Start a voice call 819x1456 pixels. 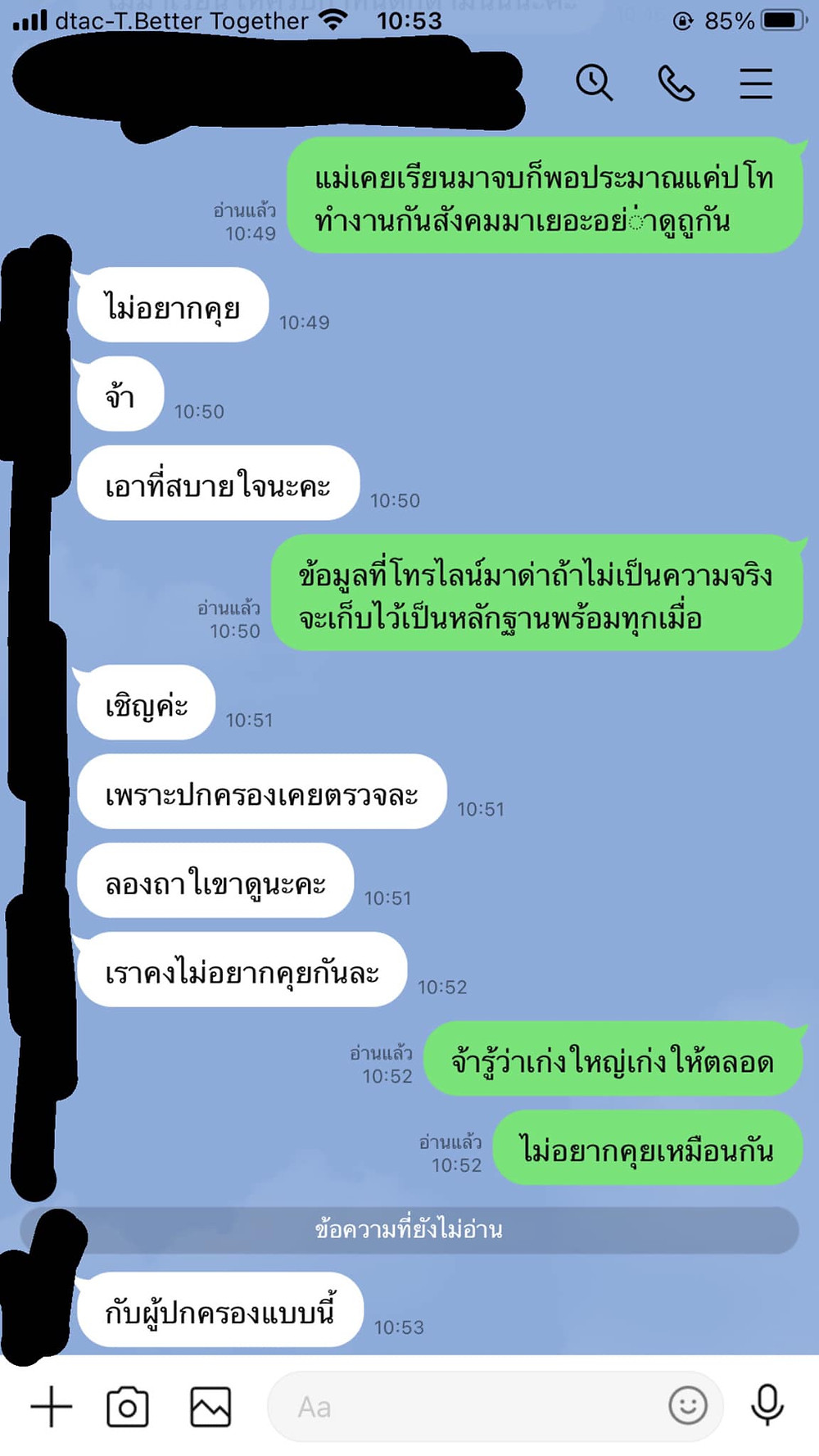(x=676, y=83)
